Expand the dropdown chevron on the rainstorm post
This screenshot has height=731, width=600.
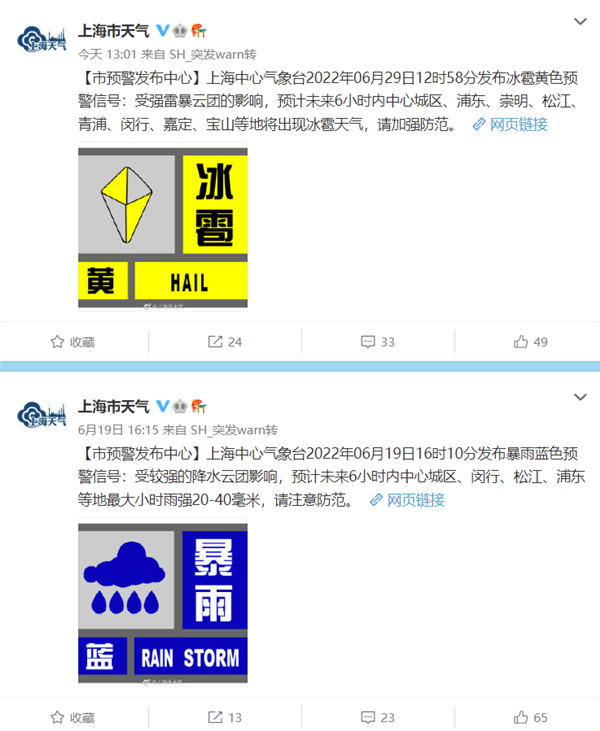[x=582, y=397]
